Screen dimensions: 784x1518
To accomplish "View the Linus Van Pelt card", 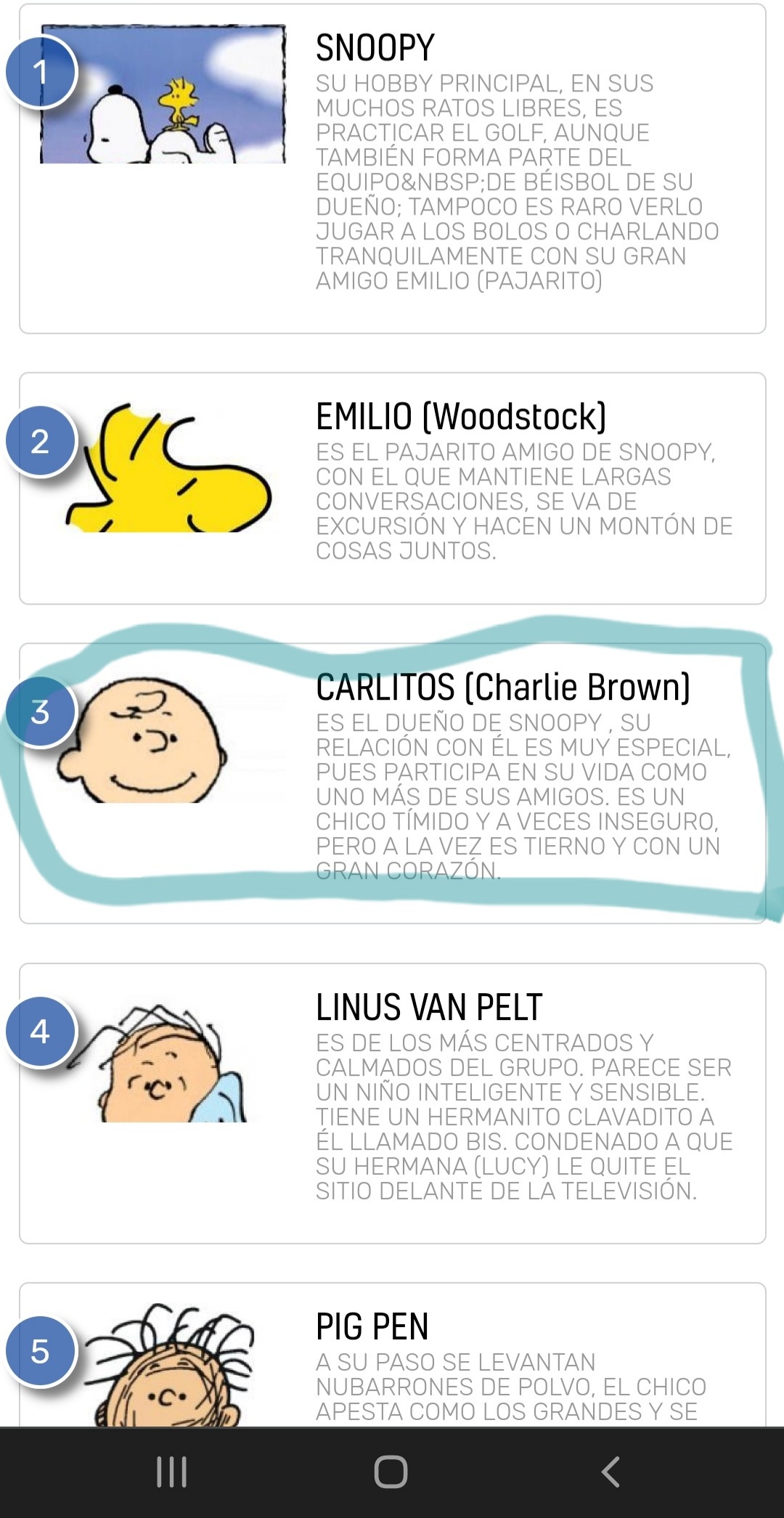I will tap(392, 1103).
